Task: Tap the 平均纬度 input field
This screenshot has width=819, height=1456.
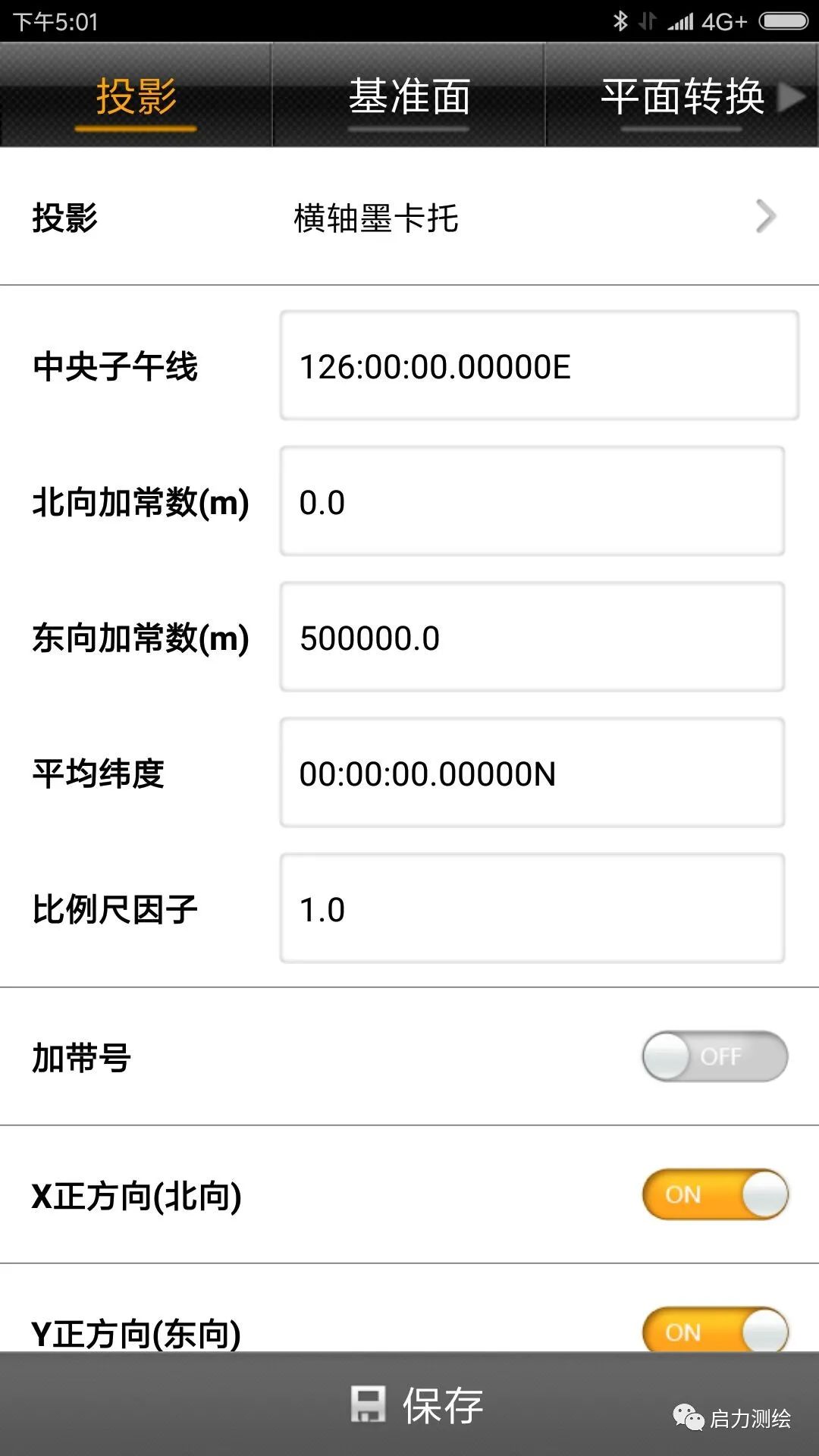Action: click(531, 773)
